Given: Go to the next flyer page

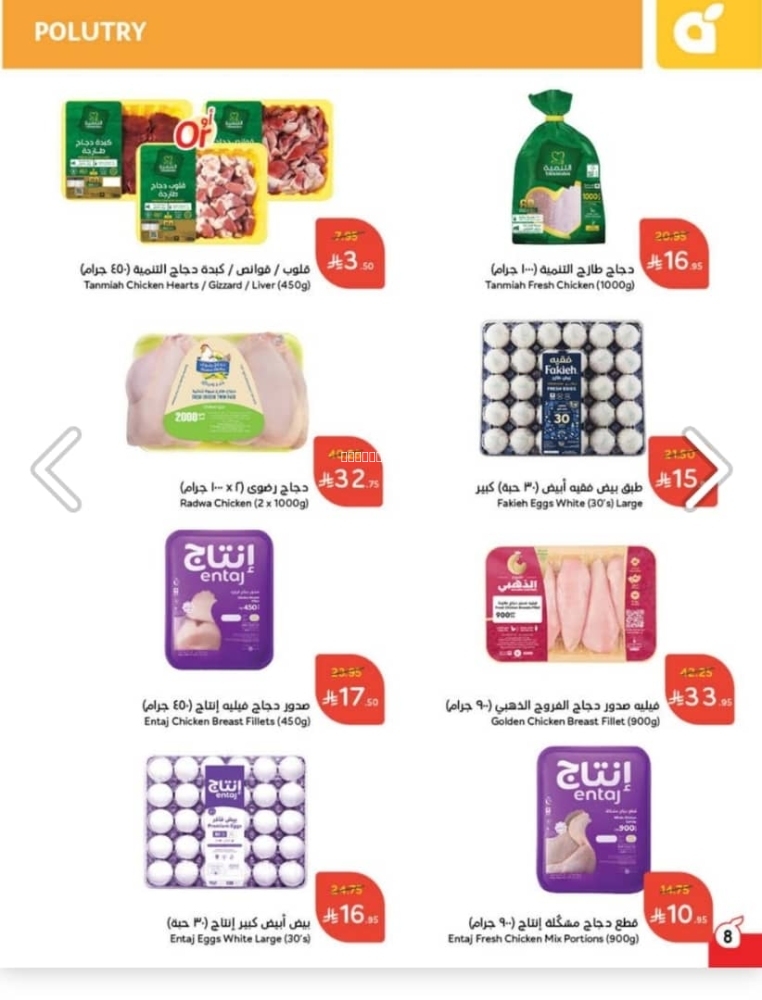Looking at the screenshot, I should 708,469.
